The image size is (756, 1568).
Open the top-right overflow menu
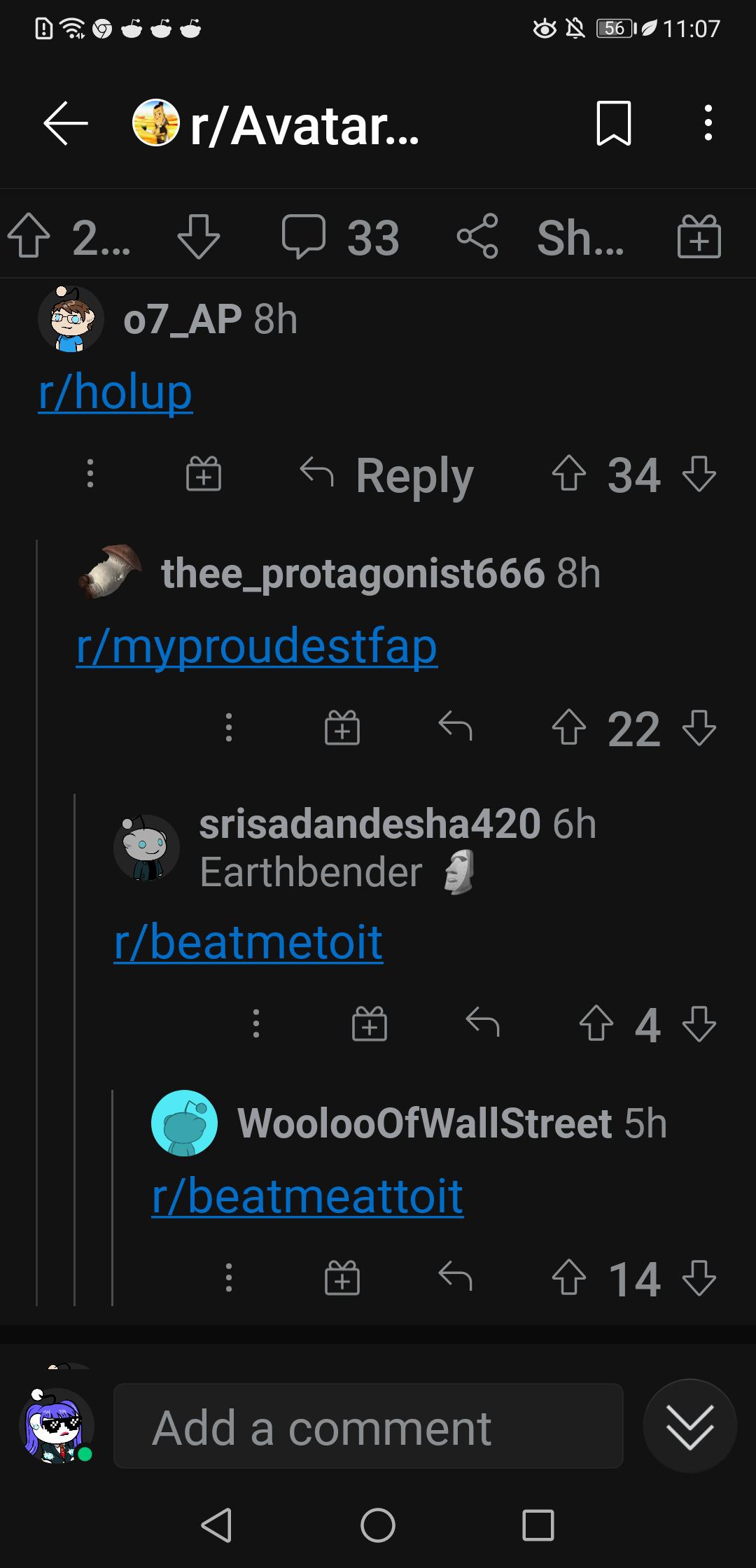click(x=708, y=123)
